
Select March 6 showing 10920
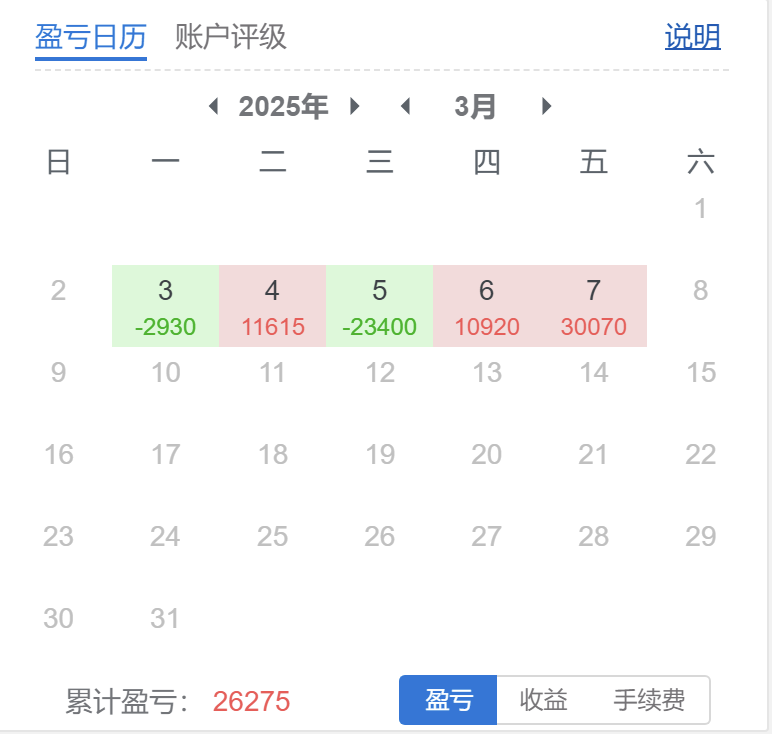pos(486,306)
